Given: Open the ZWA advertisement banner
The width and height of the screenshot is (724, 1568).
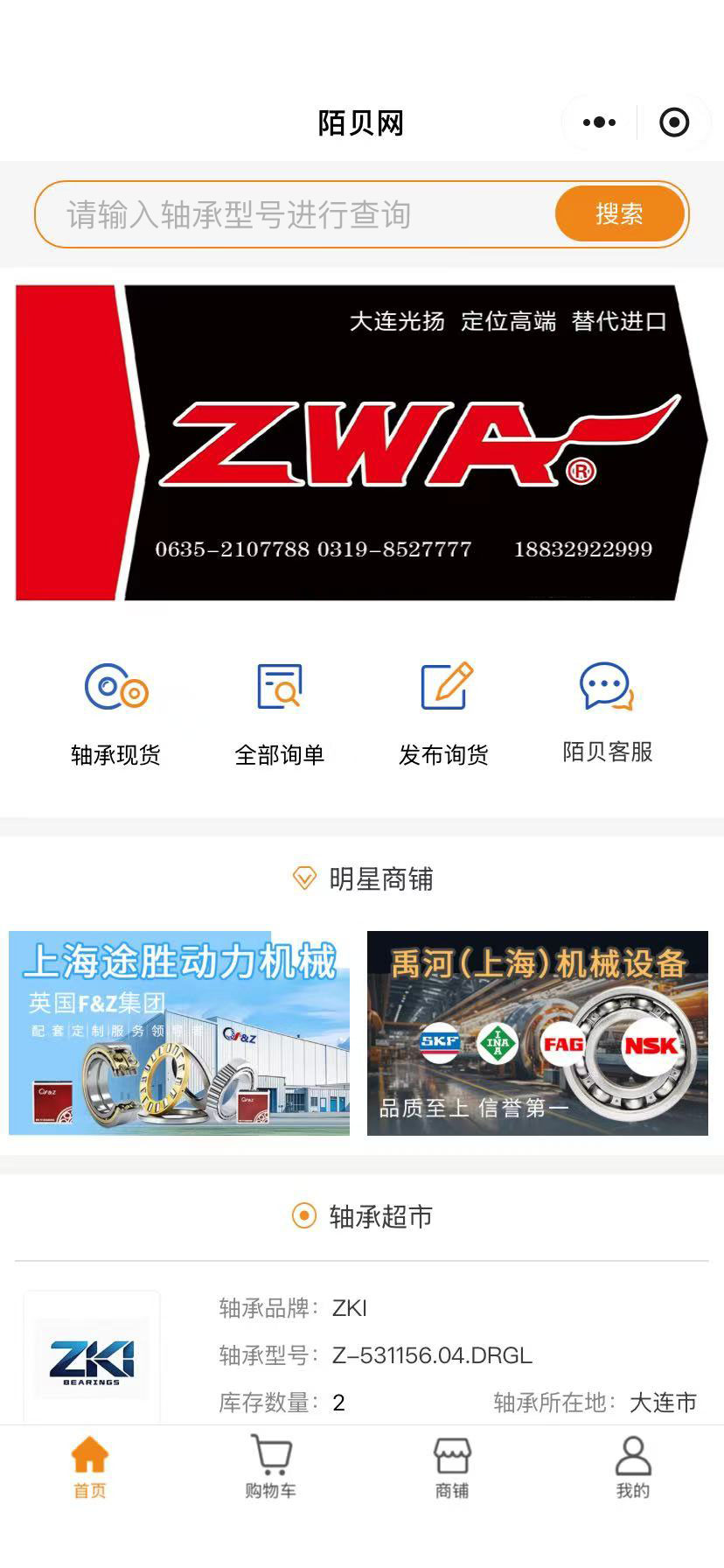Looking at the screenshot, I should pyautogui.click(x=362, y=443).
